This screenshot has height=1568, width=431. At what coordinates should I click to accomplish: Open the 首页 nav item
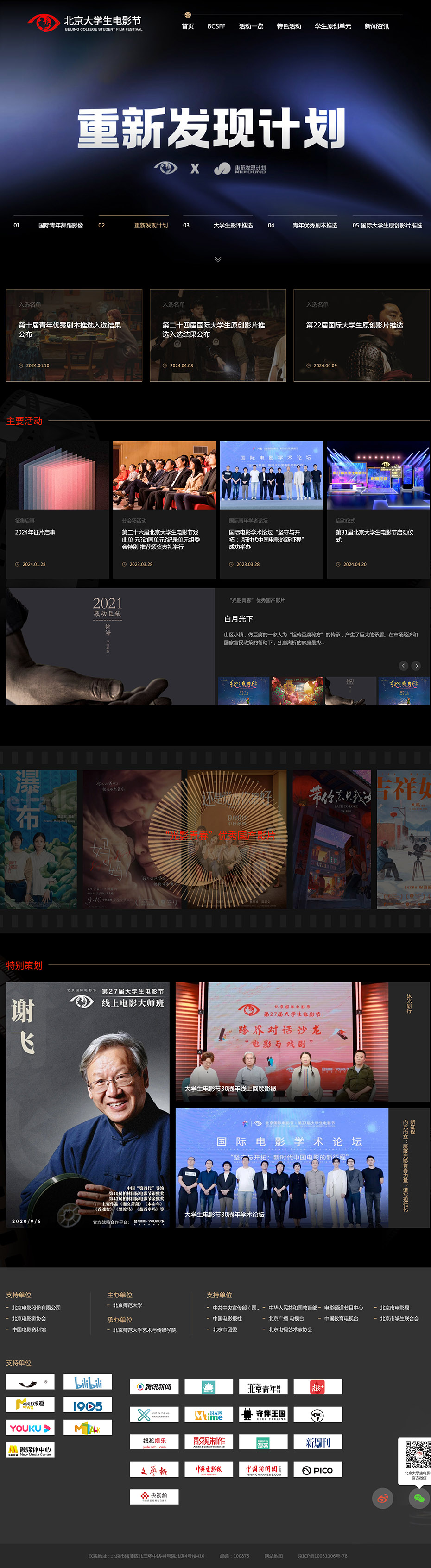tap(188, 26)
